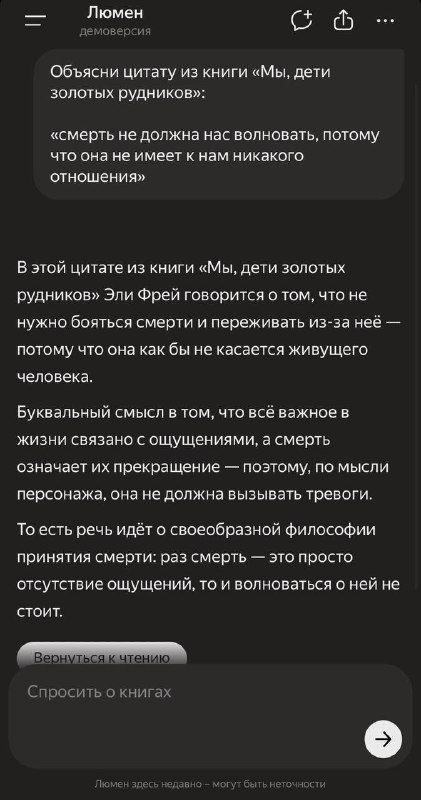Image resolution: width=421 pixels, height=800 pixels.
Task: Tap the Вернуться к чтению button
Action: click(x=102, y=654)
